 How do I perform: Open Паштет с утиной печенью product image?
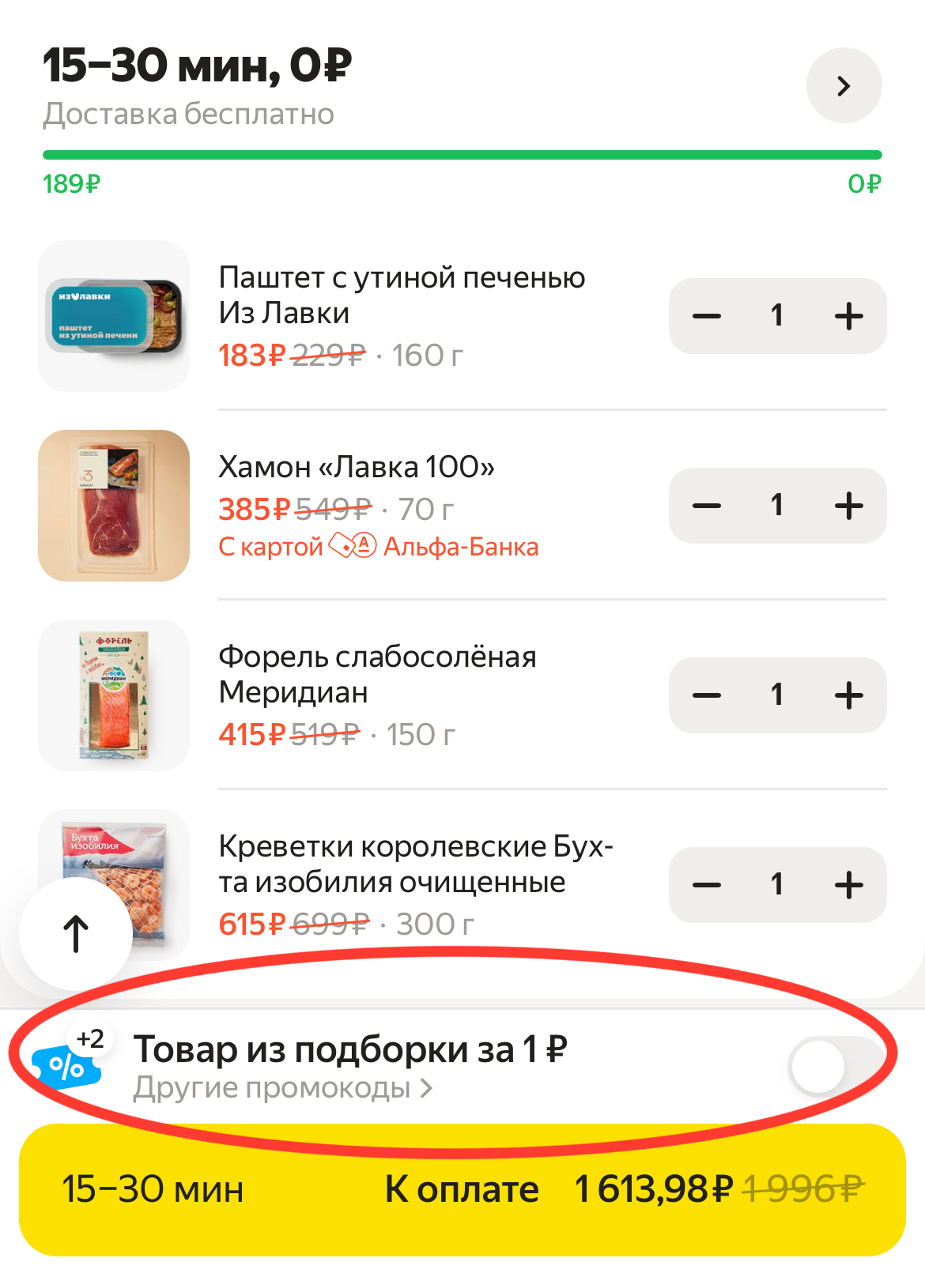[x=114, y=316]
